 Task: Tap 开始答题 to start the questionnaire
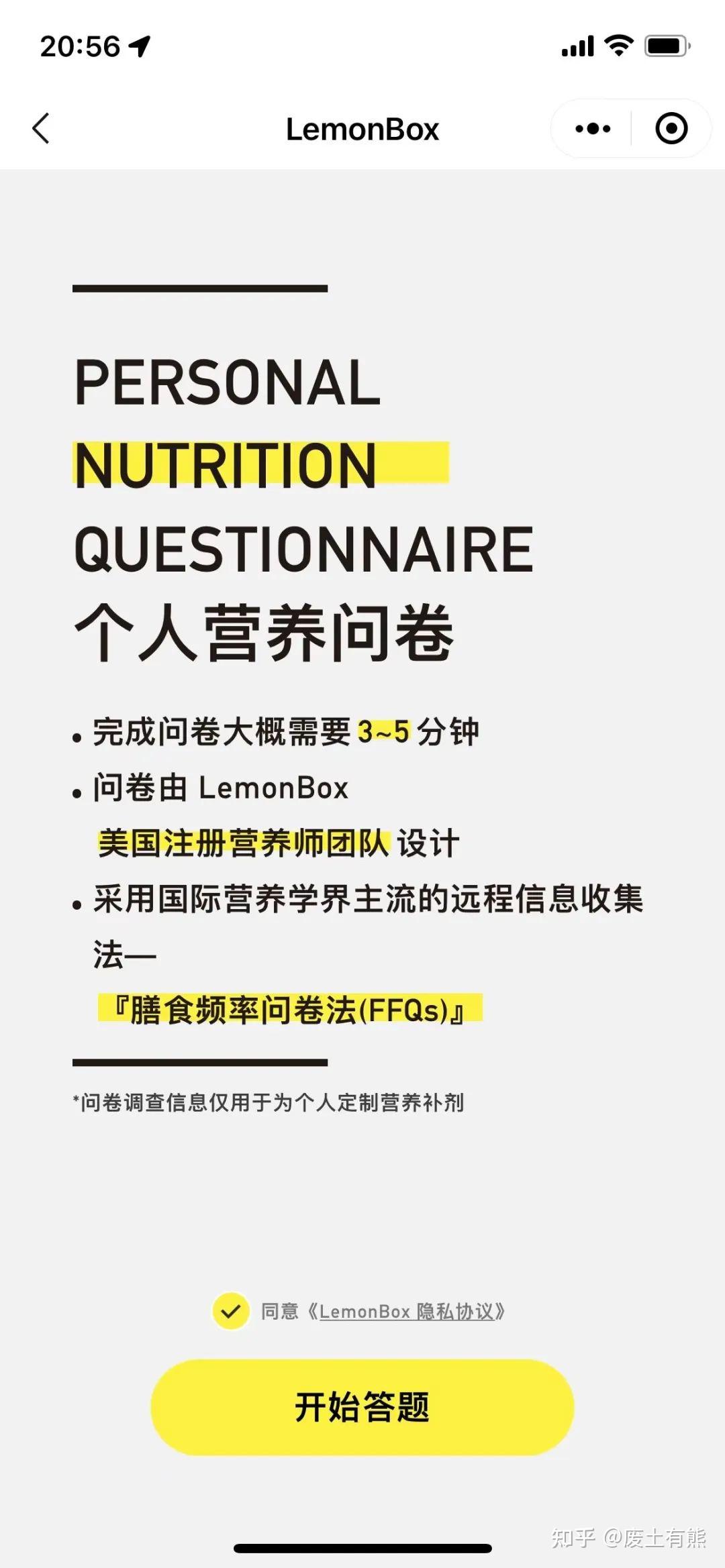pyautogui.click(x=362, y=1407)
